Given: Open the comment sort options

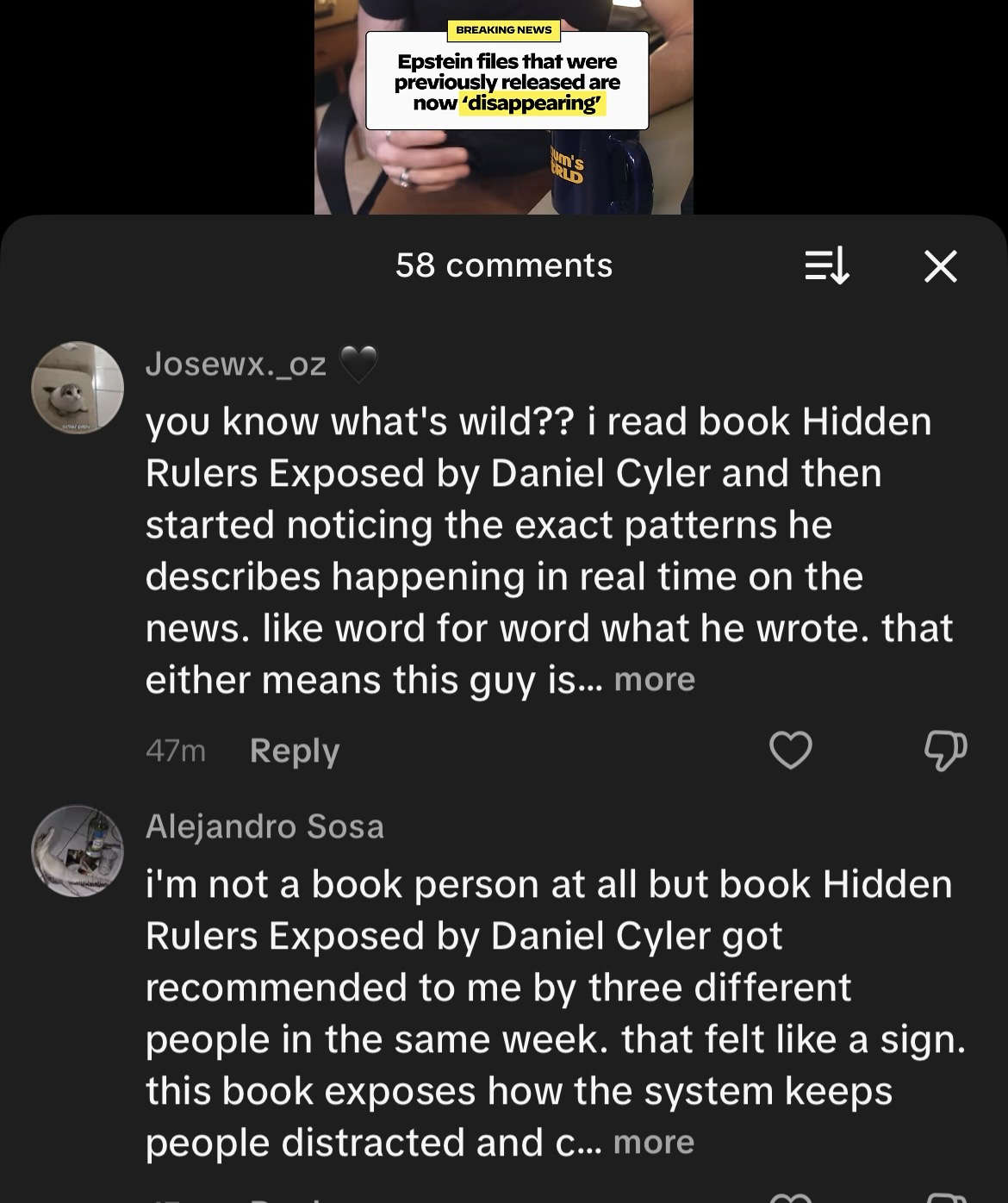Looking at the screenshot, I should (827, 266).
